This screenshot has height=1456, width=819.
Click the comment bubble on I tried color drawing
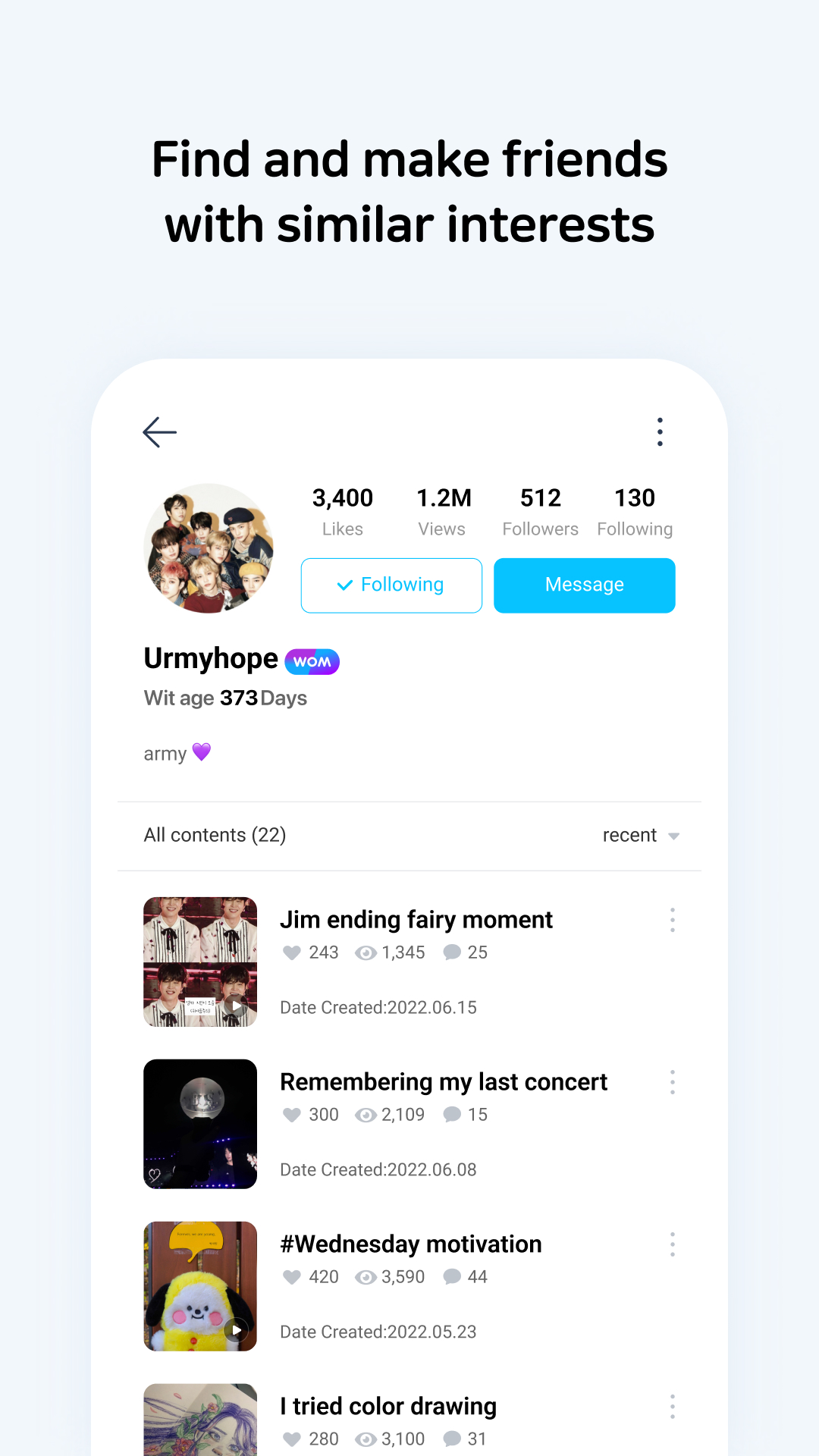tap(453, 1439)
